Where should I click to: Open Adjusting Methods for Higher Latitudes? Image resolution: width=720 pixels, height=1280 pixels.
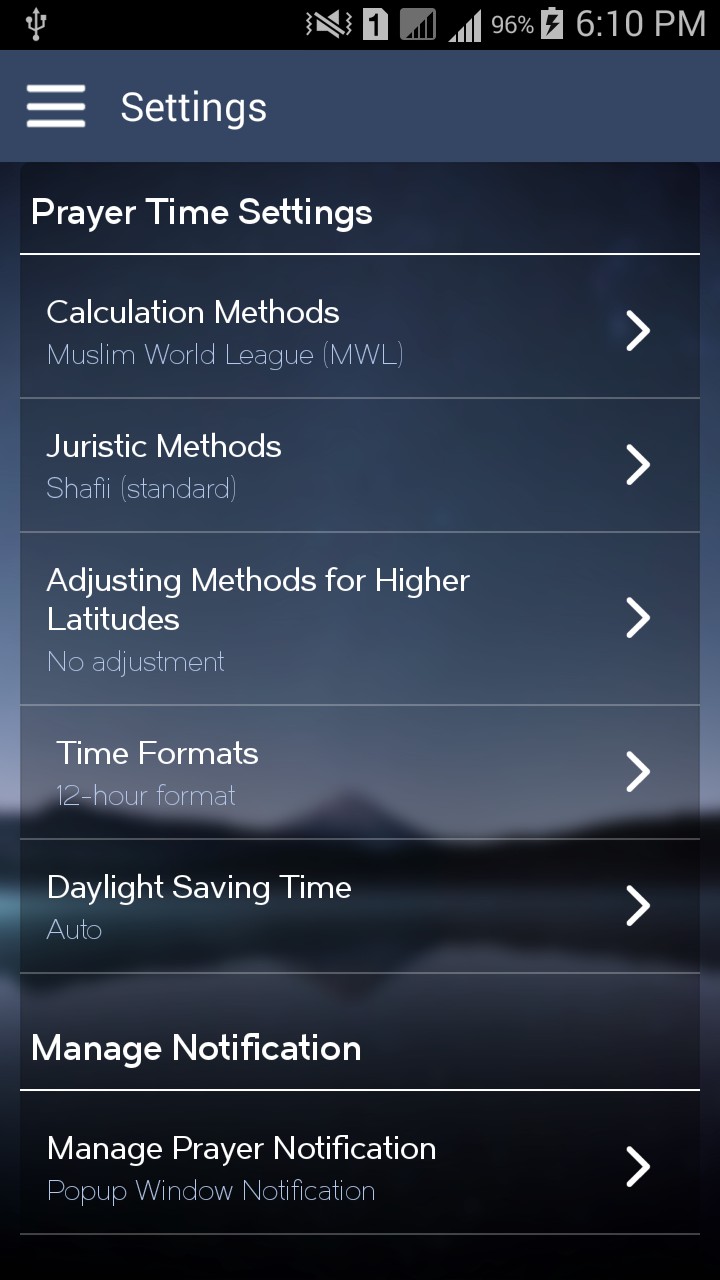pyautogui.click(x=359, y=618)
